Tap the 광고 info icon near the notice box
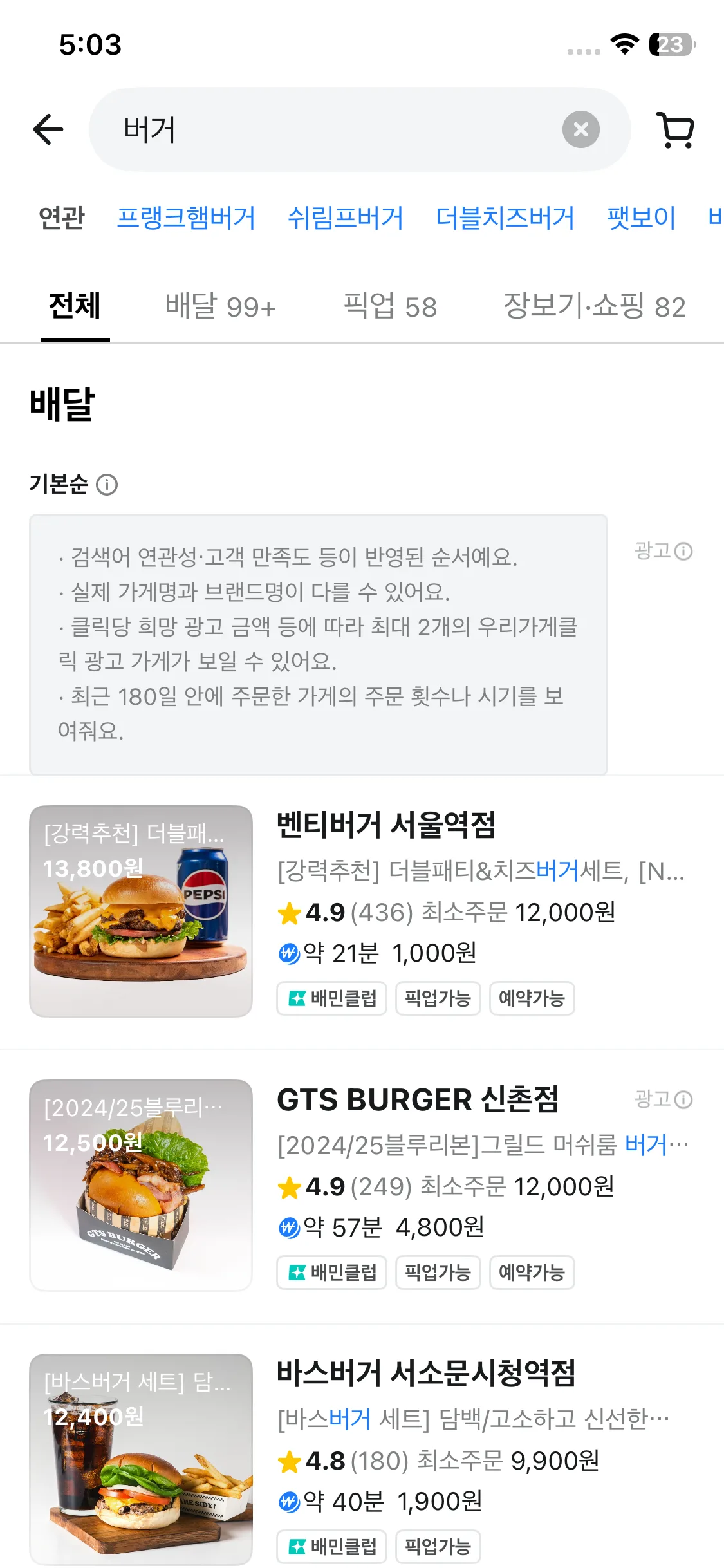This screenshot has height=1568, width=724. (683, 552)
